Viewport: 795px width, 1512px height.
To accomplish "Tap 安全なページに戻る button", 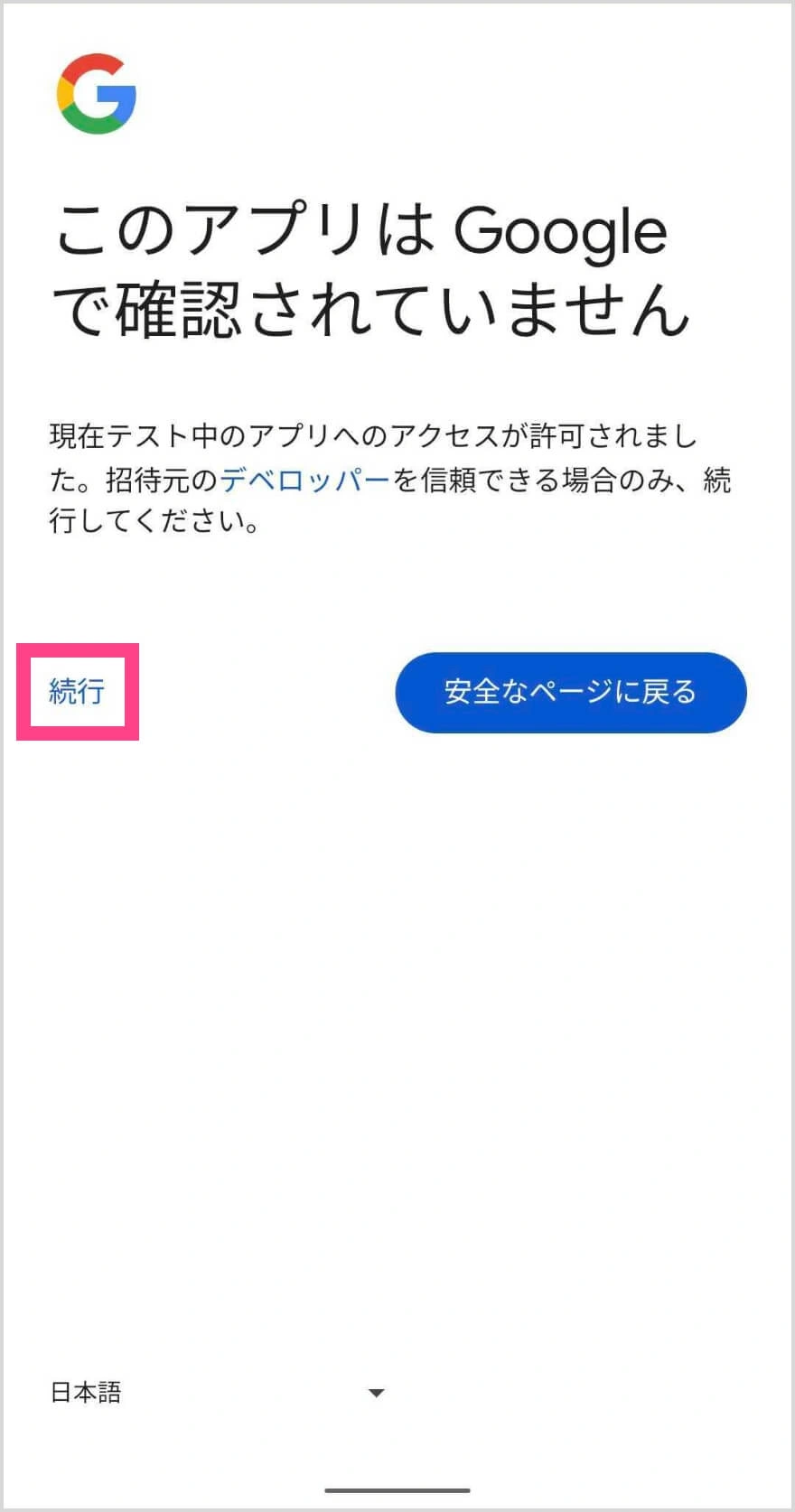I will click(x=570, y=692).
